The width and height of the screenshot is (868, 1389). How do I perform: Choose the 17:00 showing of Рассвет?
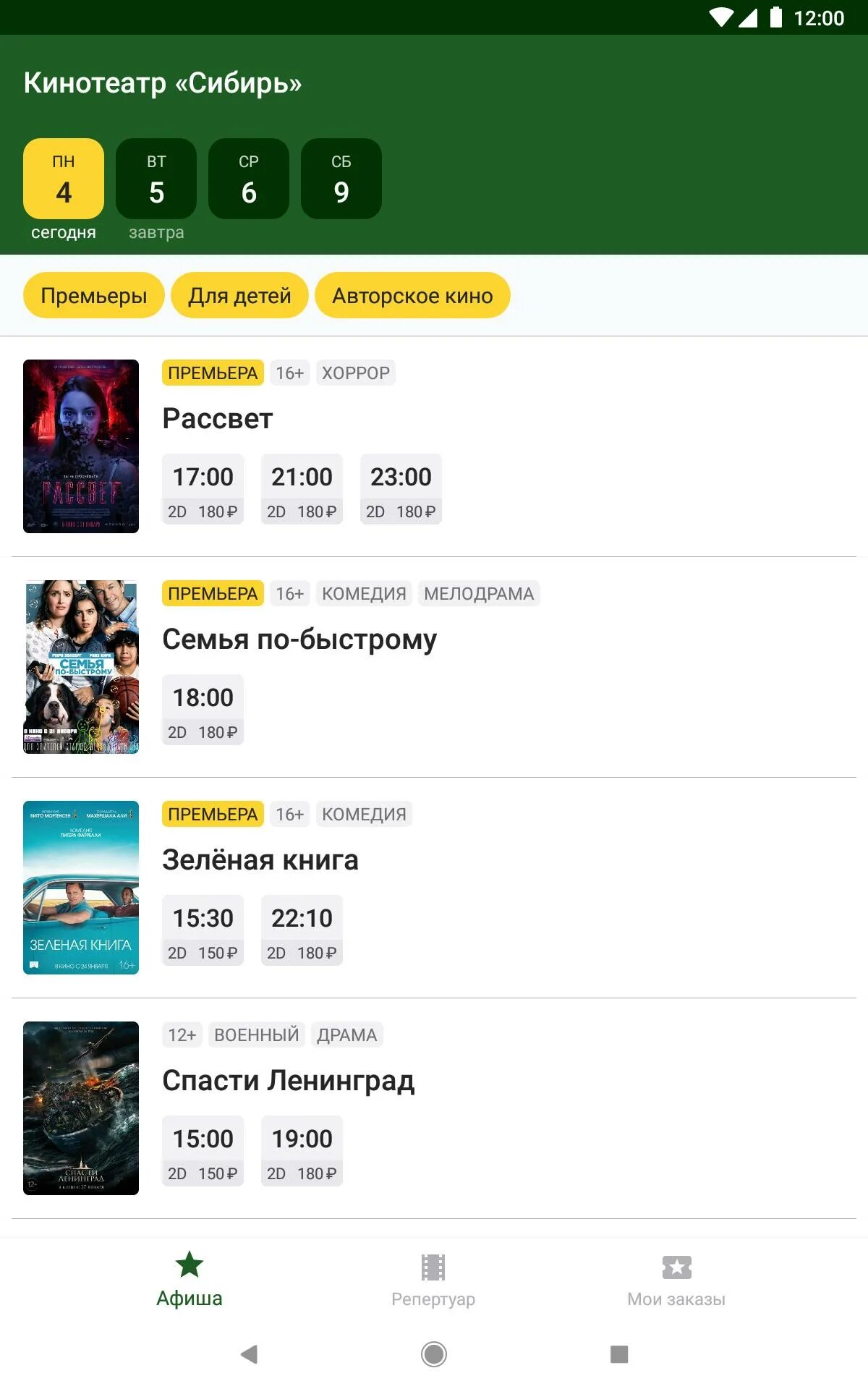click(203, 489)
